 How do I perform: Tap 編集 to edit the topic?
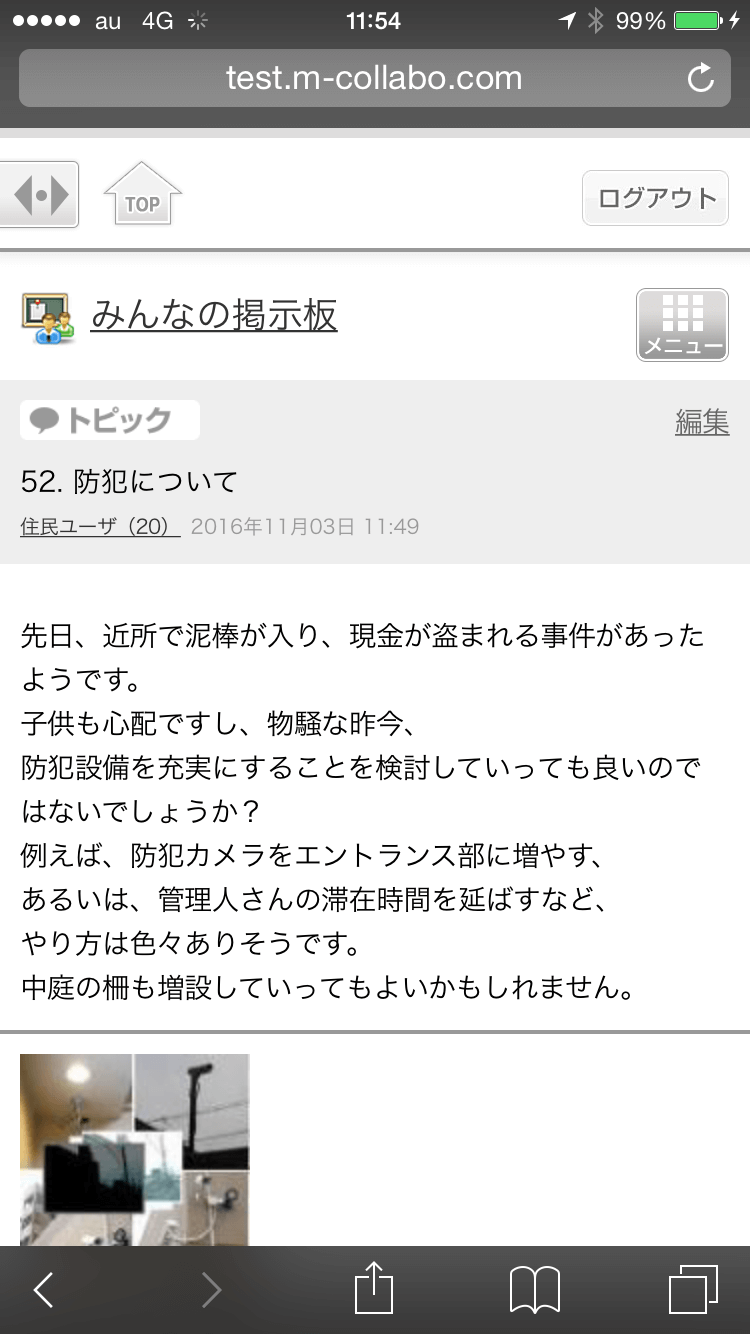click(x=702, y=423)
